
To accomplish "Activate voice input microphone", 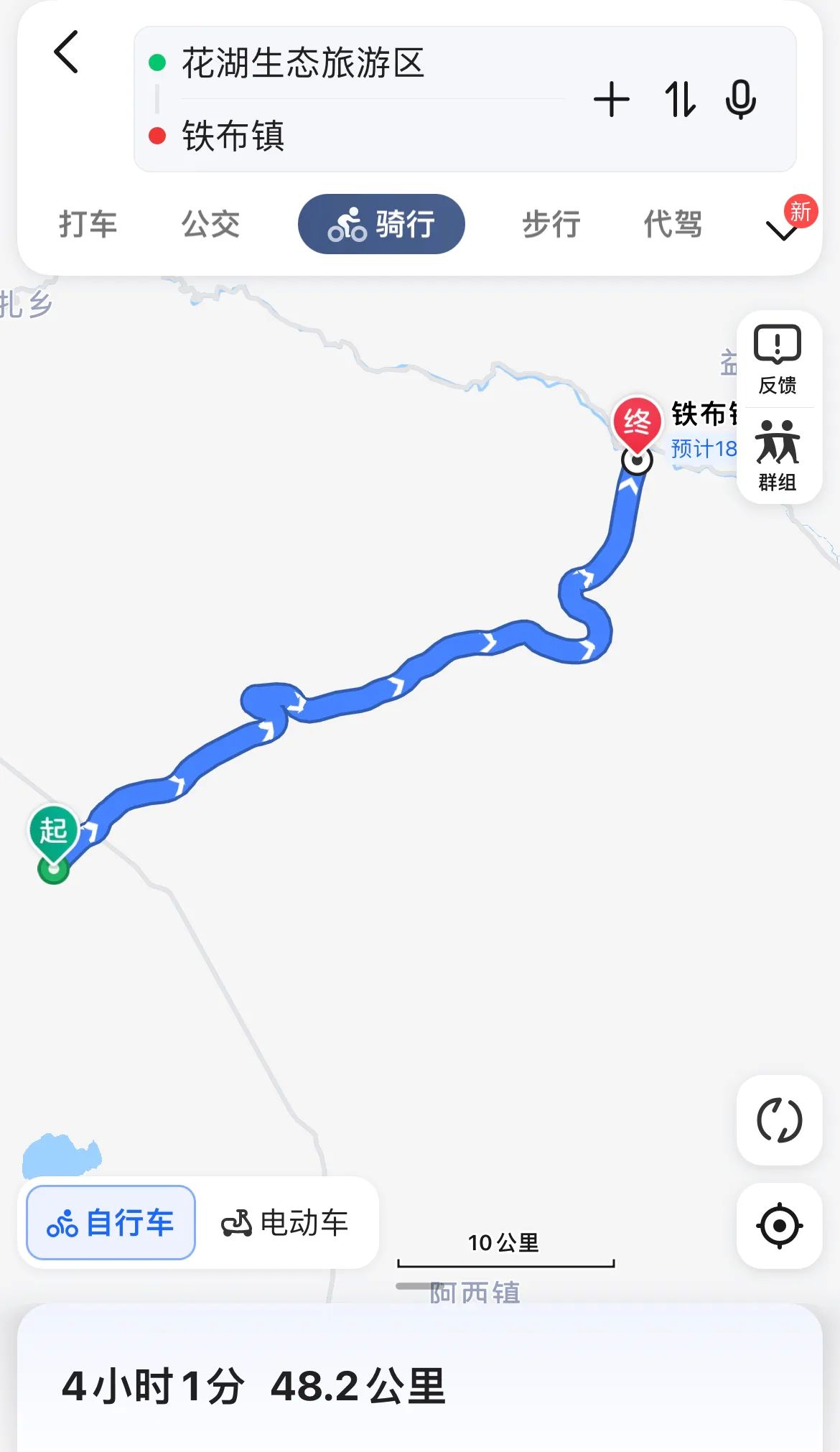I will (x=740, y=99).
